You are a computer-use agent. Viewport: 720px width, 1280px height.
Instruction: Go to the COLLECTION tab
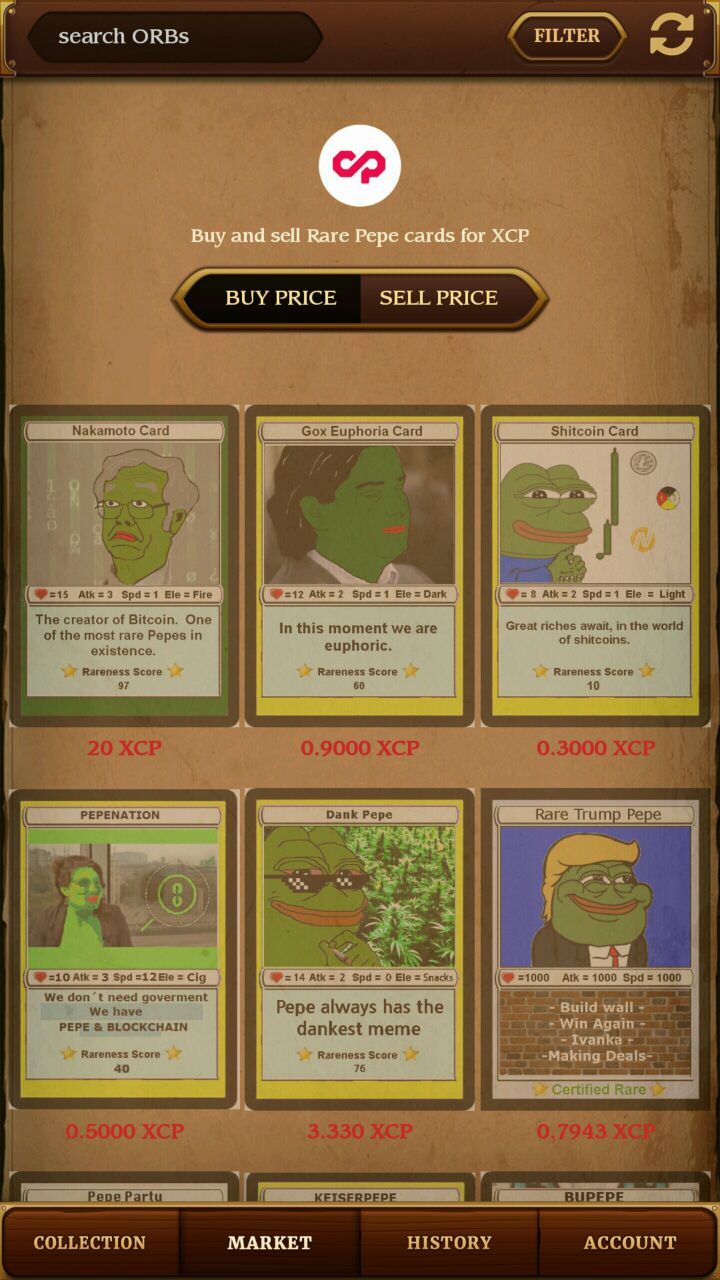coord(91,1243)
